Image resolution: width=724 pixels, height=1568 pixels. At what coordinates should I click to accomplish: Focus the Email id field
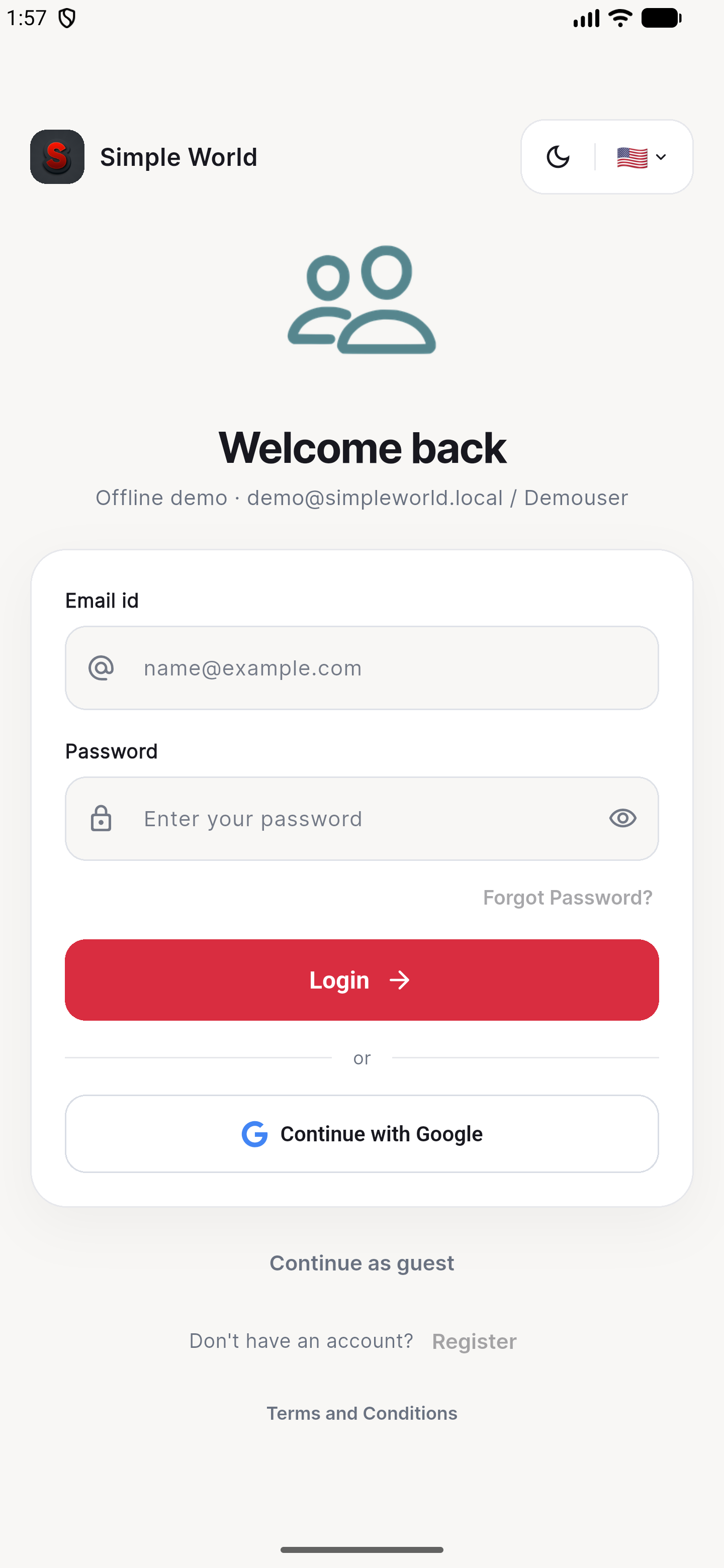coord(361,668)
